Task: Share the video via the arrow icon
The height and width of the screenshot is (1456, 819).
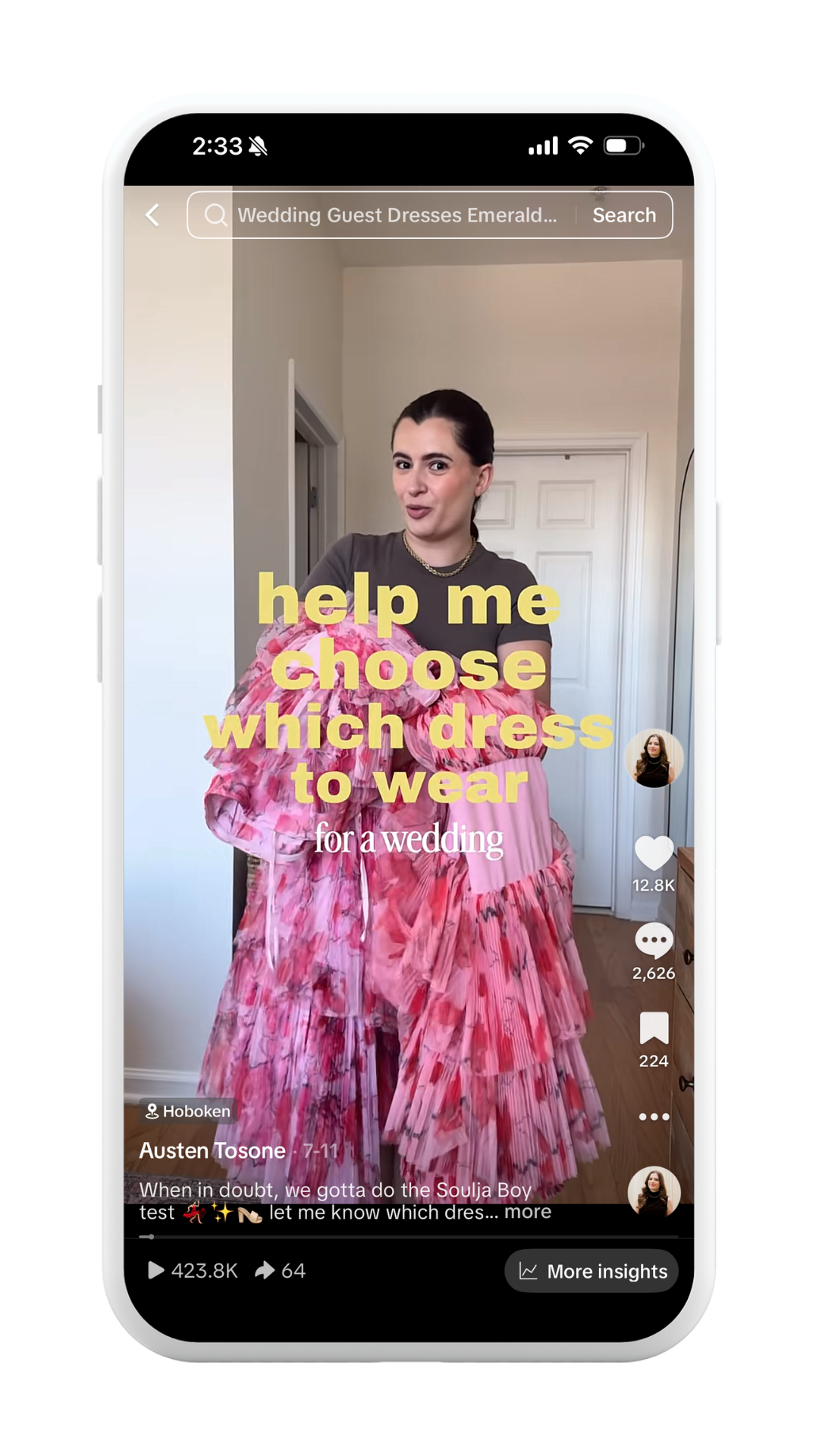Action: pos(265,1270)
